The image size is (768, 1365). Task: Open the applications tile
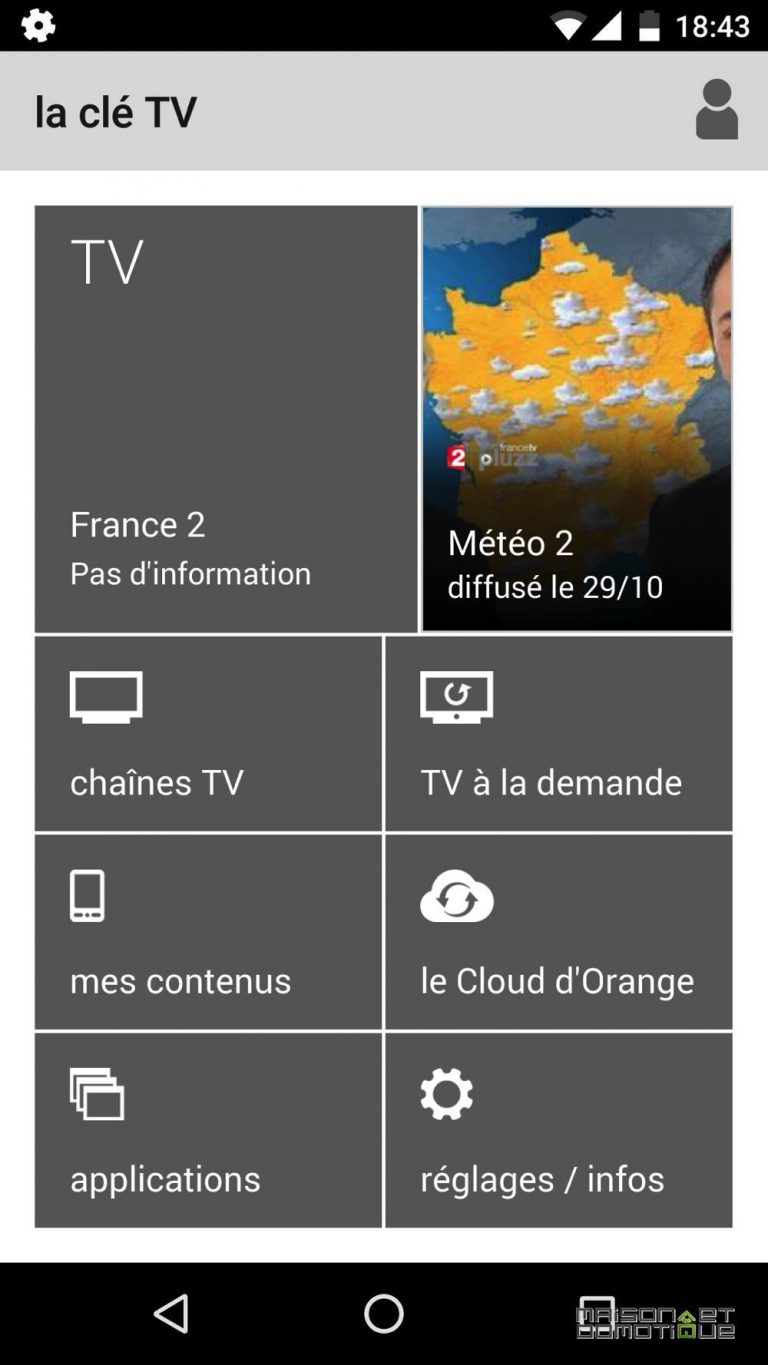(208, 1130)
